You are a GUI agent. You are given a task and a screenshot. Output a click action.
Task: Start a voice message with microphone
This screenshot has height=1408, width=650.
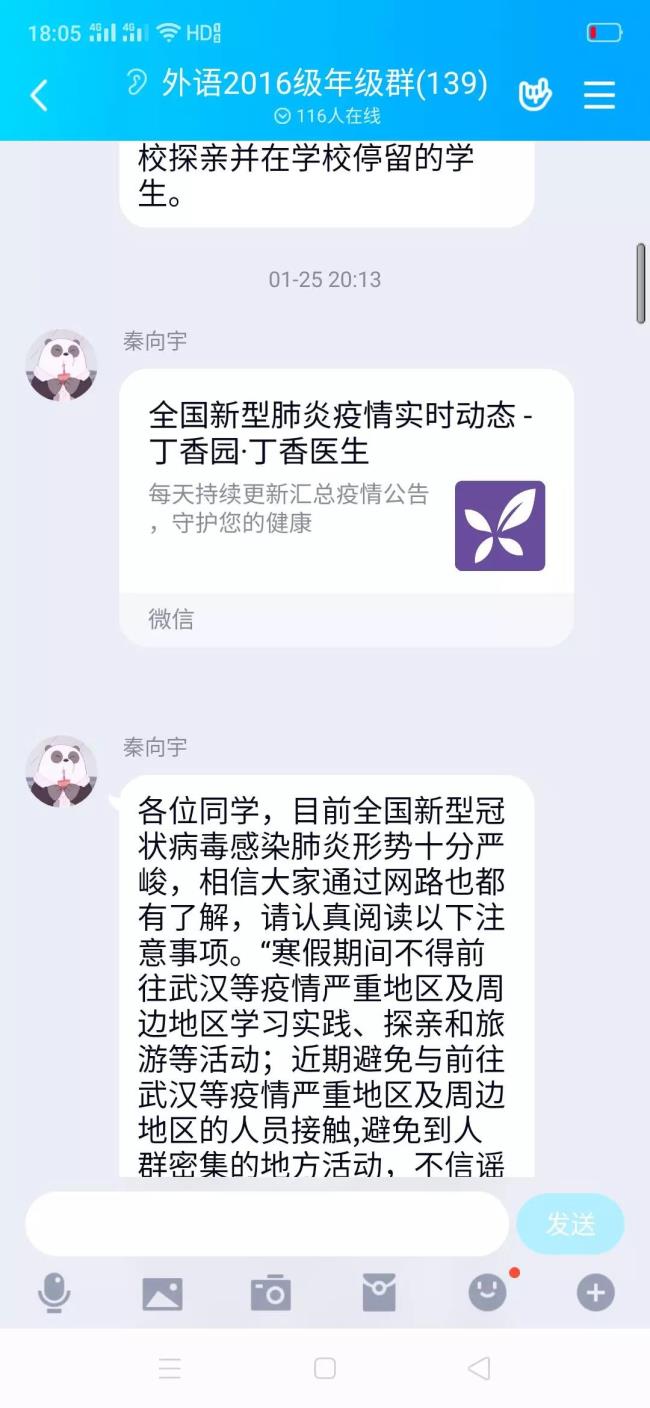(54, 1293)
